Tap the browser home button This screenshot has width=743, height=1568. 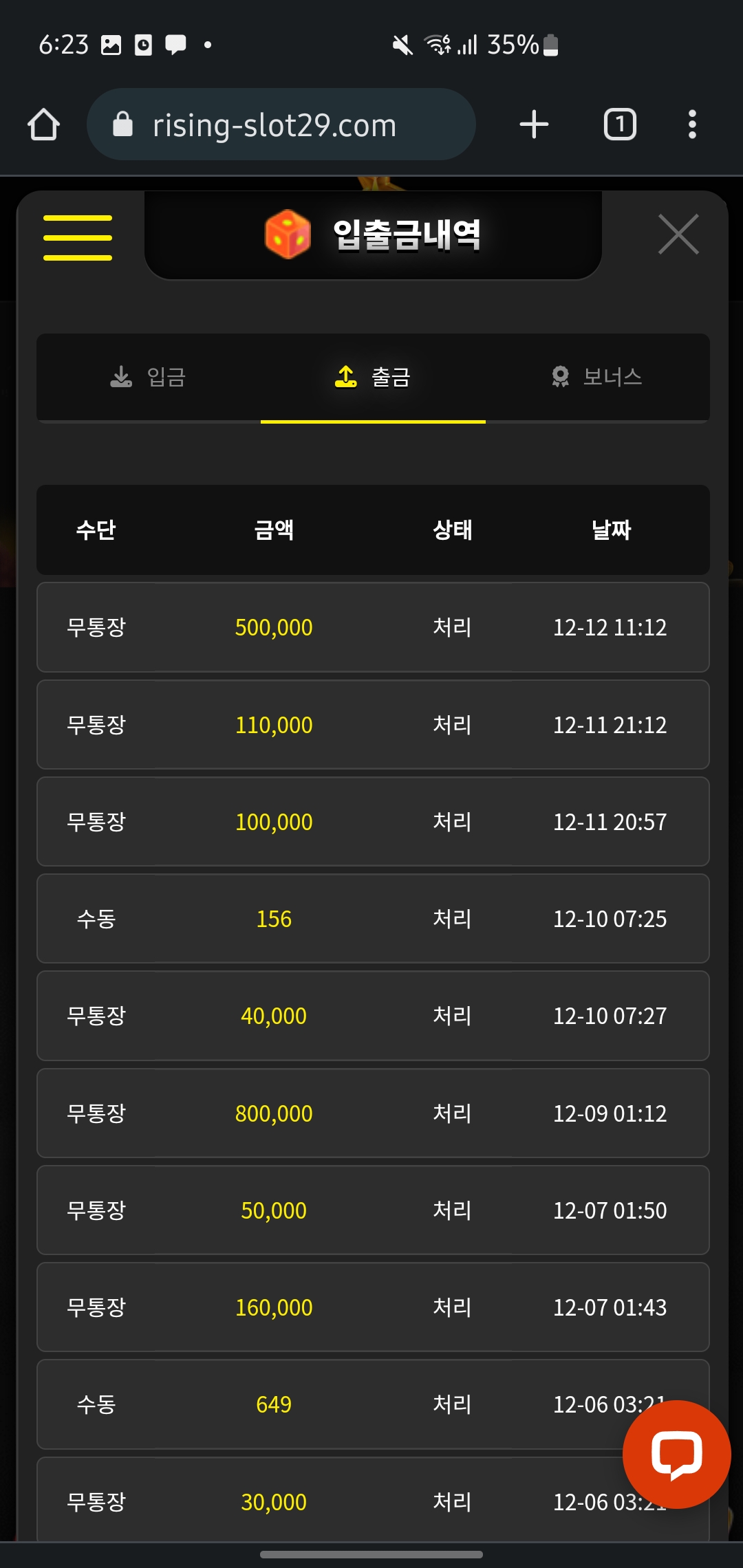[x=43, y=125]
